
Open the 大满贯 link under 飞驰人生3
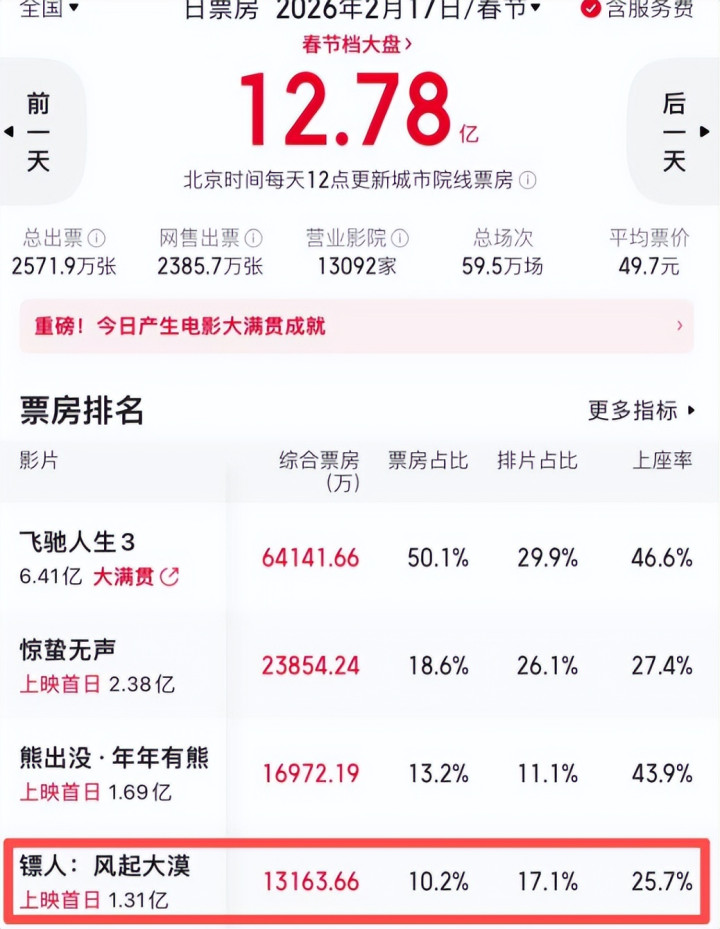(x=136, y=577)
